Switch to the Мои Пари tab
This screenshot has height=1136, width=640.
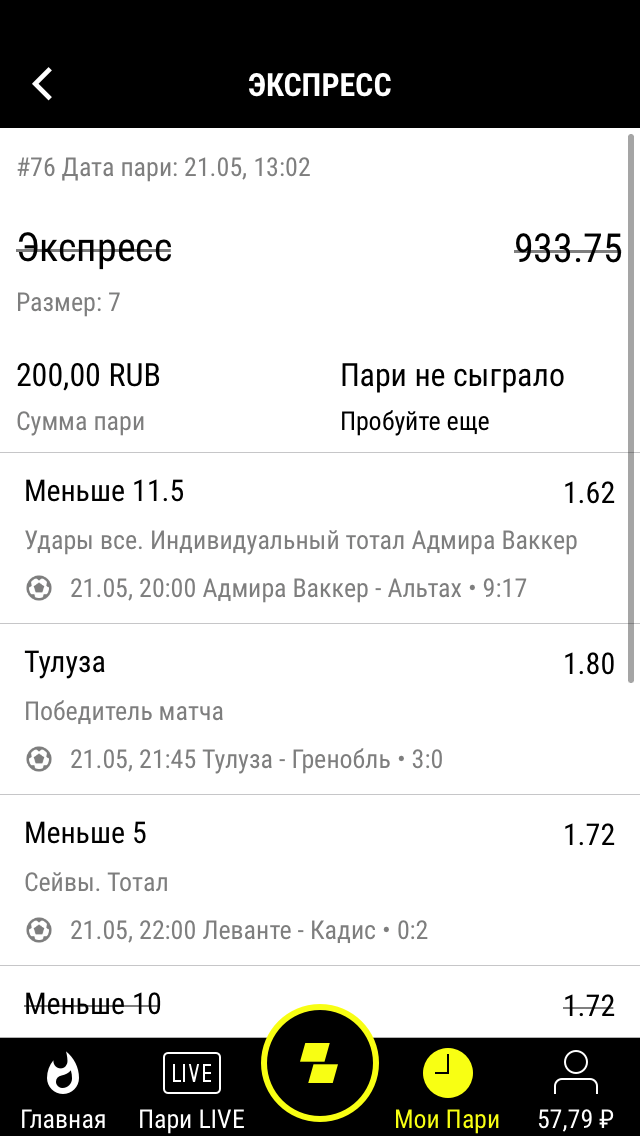pos(447,1089)
